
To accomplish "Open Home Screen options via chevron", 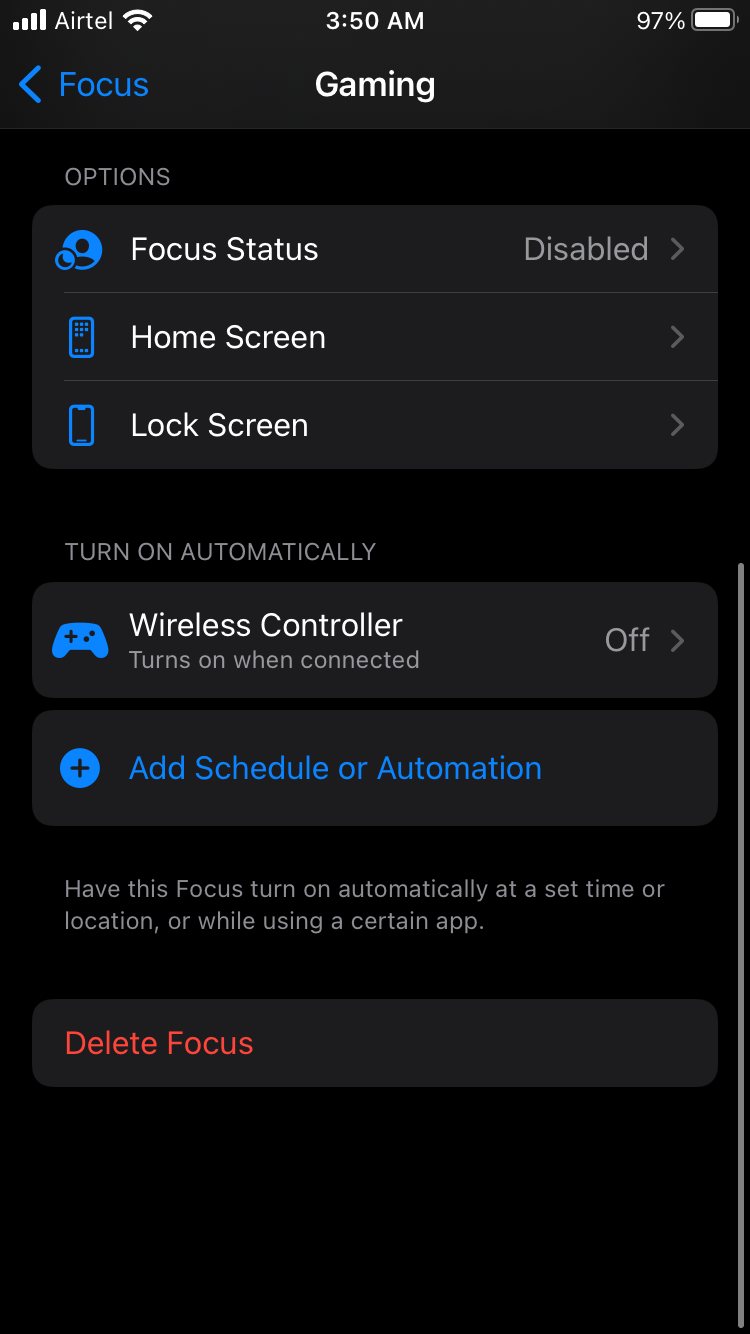I will 678,337.
